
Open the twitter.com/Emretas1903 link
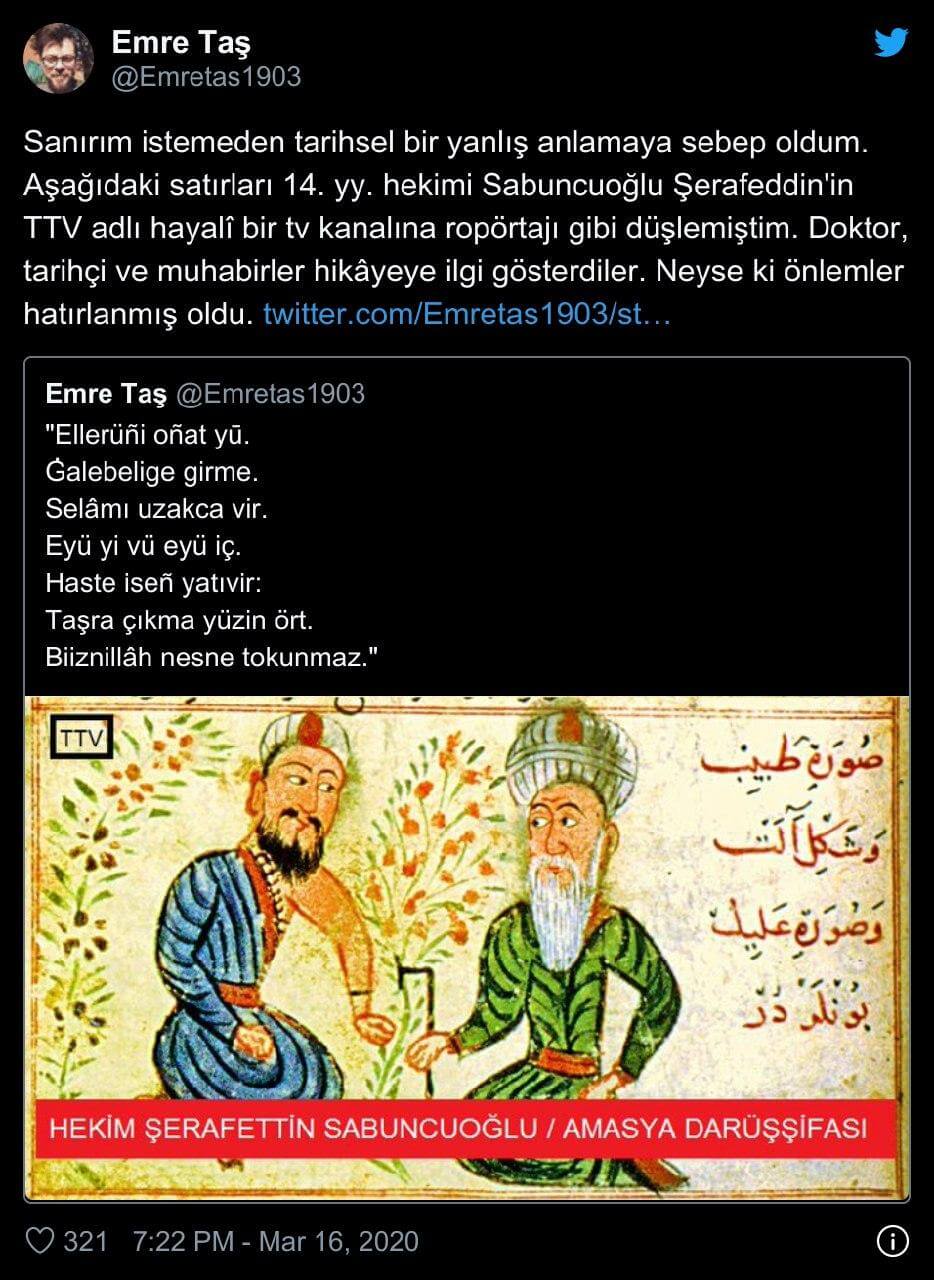click(466, 315)
